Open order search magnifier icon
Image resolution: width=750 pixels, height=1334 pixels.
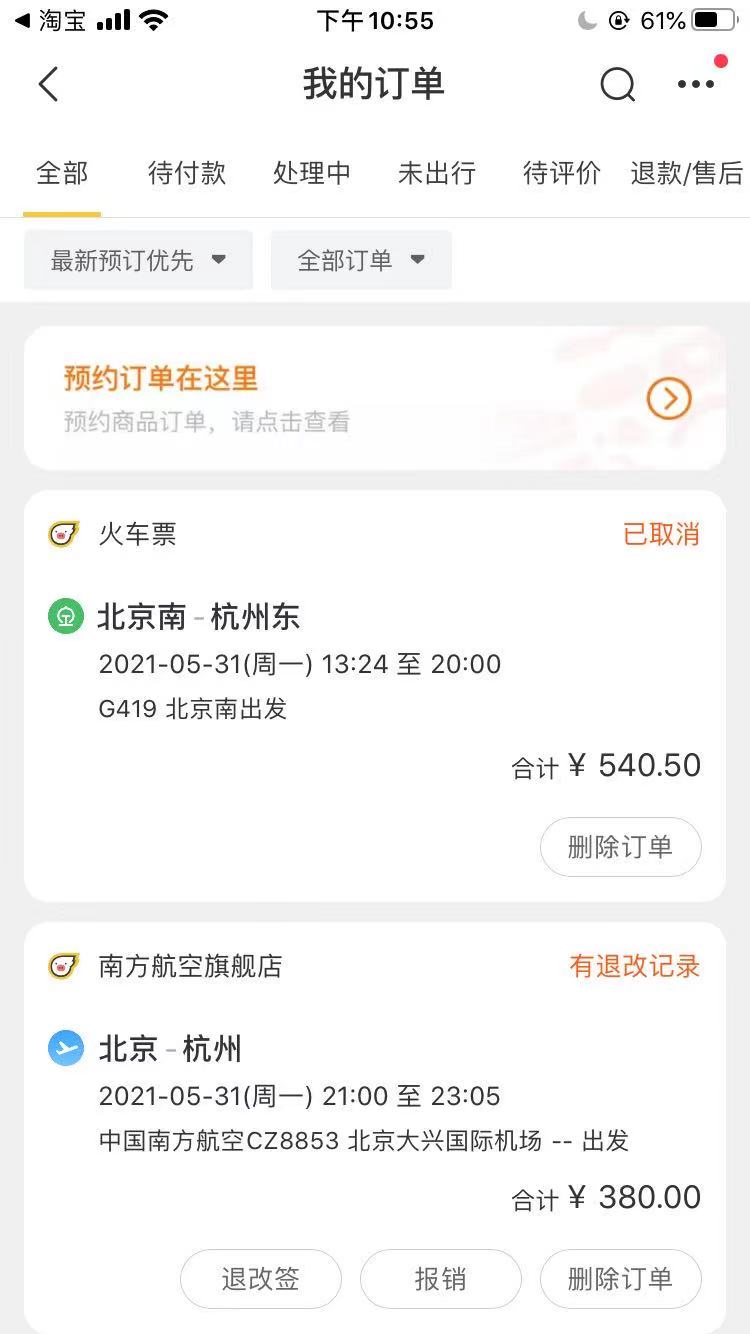617,85
